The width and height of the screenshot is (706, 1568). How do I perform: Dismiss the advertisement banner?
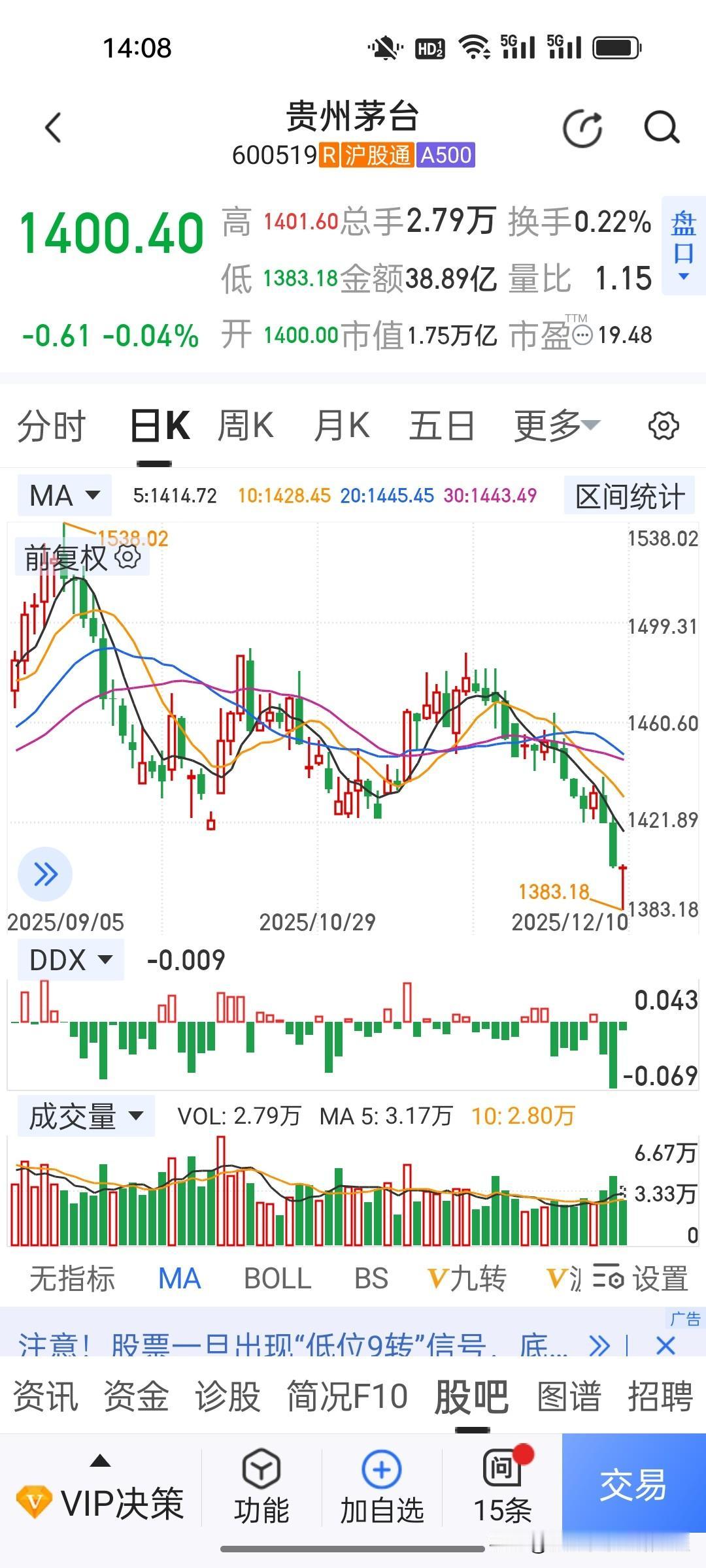point(665,1345)
